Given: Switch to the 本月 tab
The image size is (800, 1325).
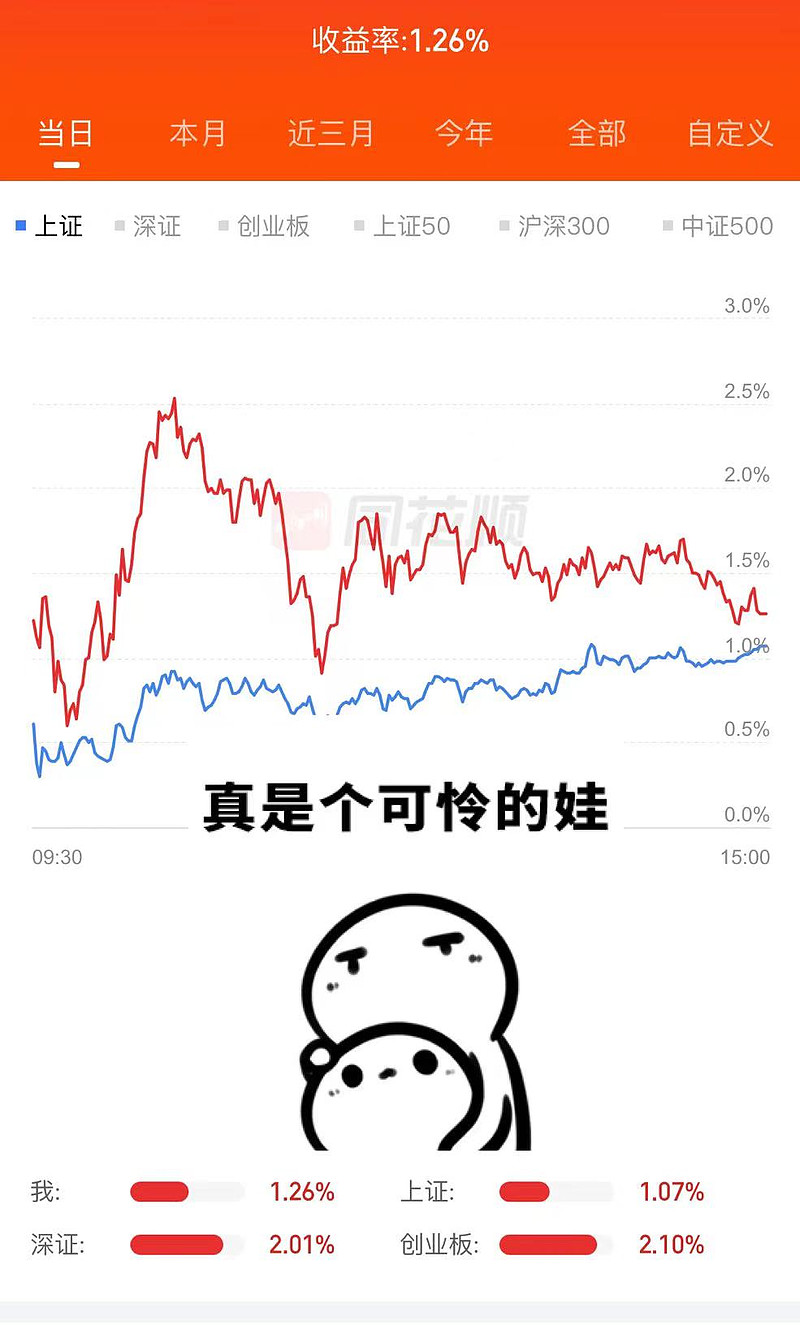Looking at the screenshot, I should [198, 133].
